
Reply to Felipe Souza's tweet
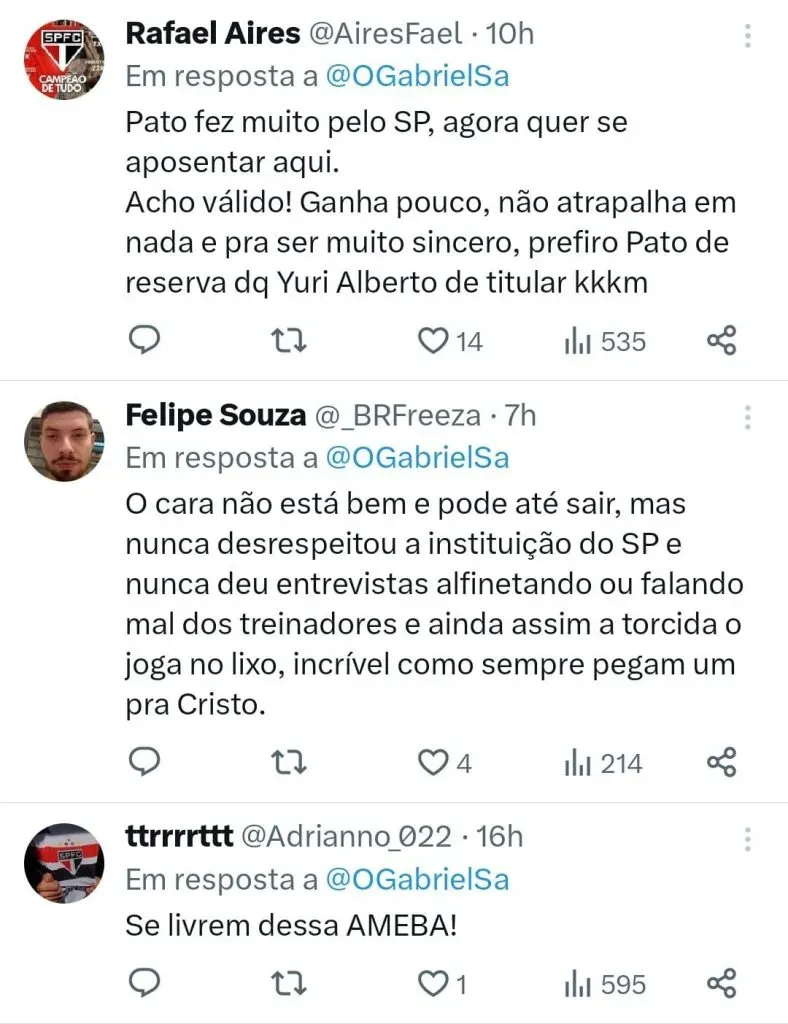(x=146, y=763)
